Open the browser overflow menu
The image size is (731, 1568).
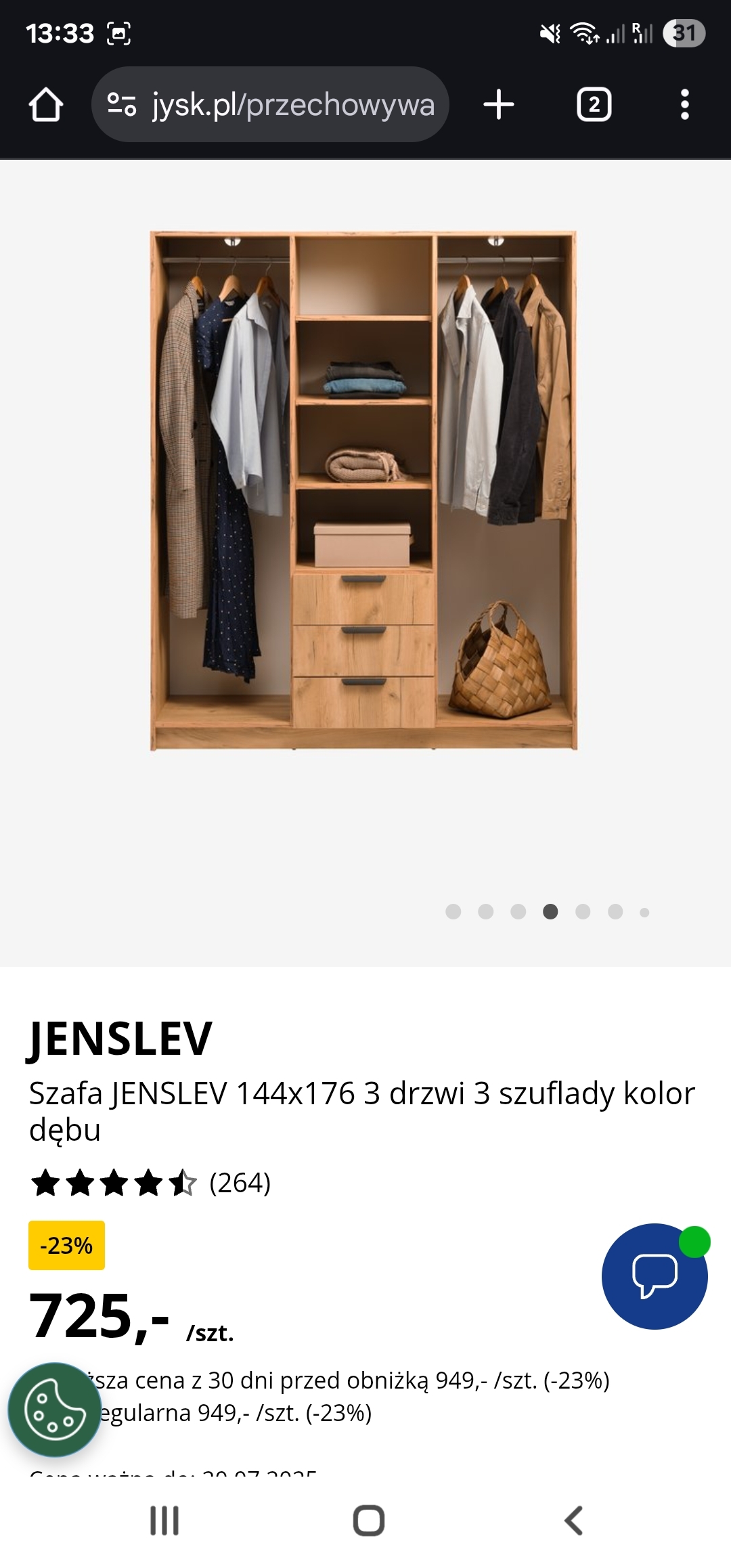pyautogui.click(x=684, y=105)
